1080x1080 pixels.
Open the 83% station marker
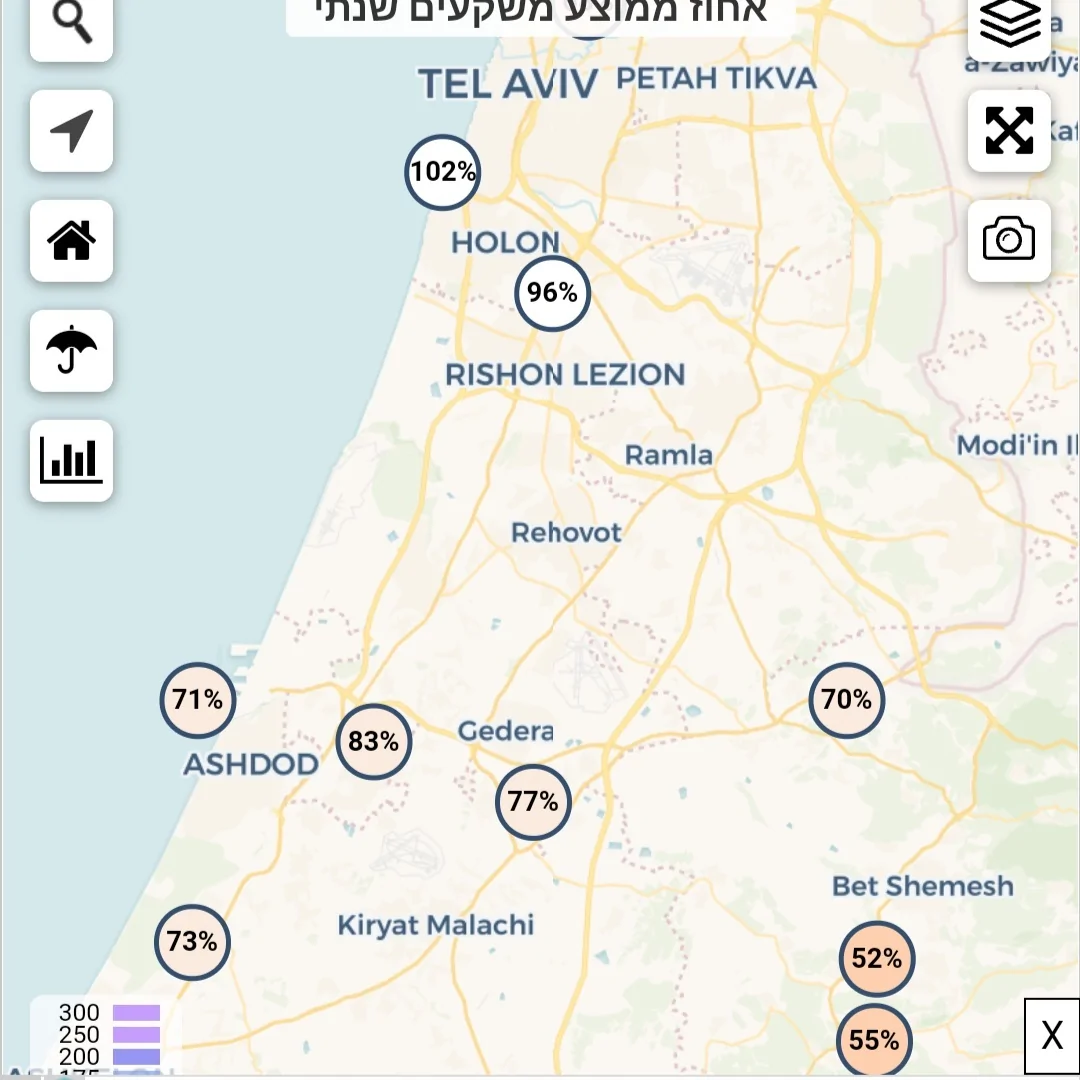pos(373,742)
